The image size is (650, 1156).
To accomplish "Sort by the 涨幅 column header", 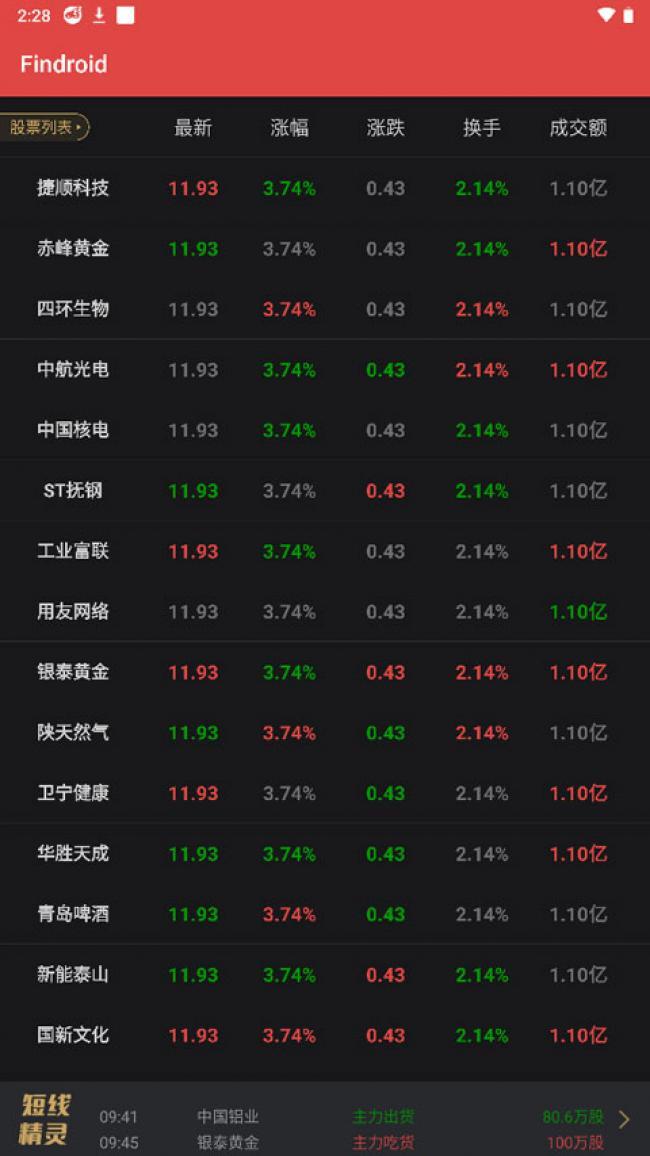I will point(289,128).
